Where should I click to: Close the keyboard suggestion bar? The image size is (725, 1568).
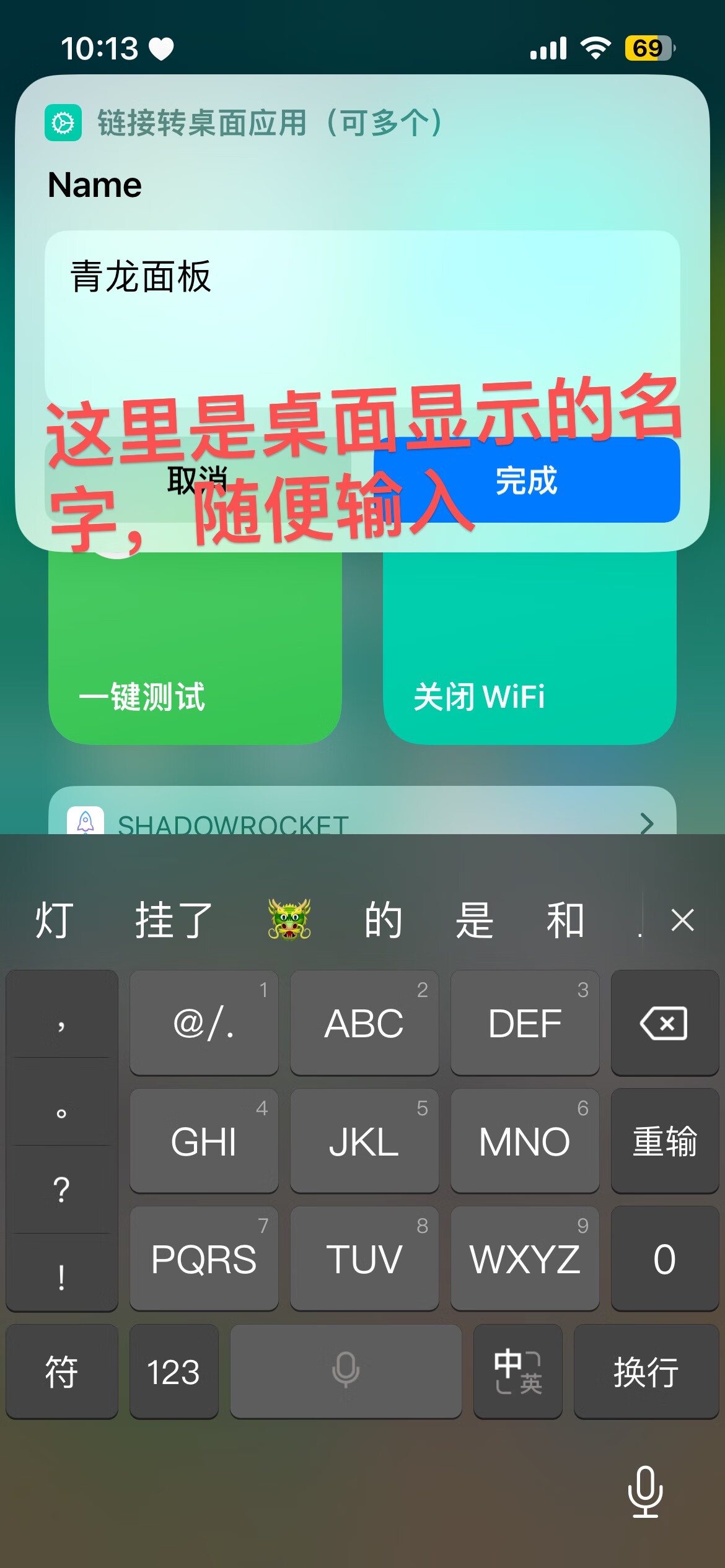pos(682,920)
